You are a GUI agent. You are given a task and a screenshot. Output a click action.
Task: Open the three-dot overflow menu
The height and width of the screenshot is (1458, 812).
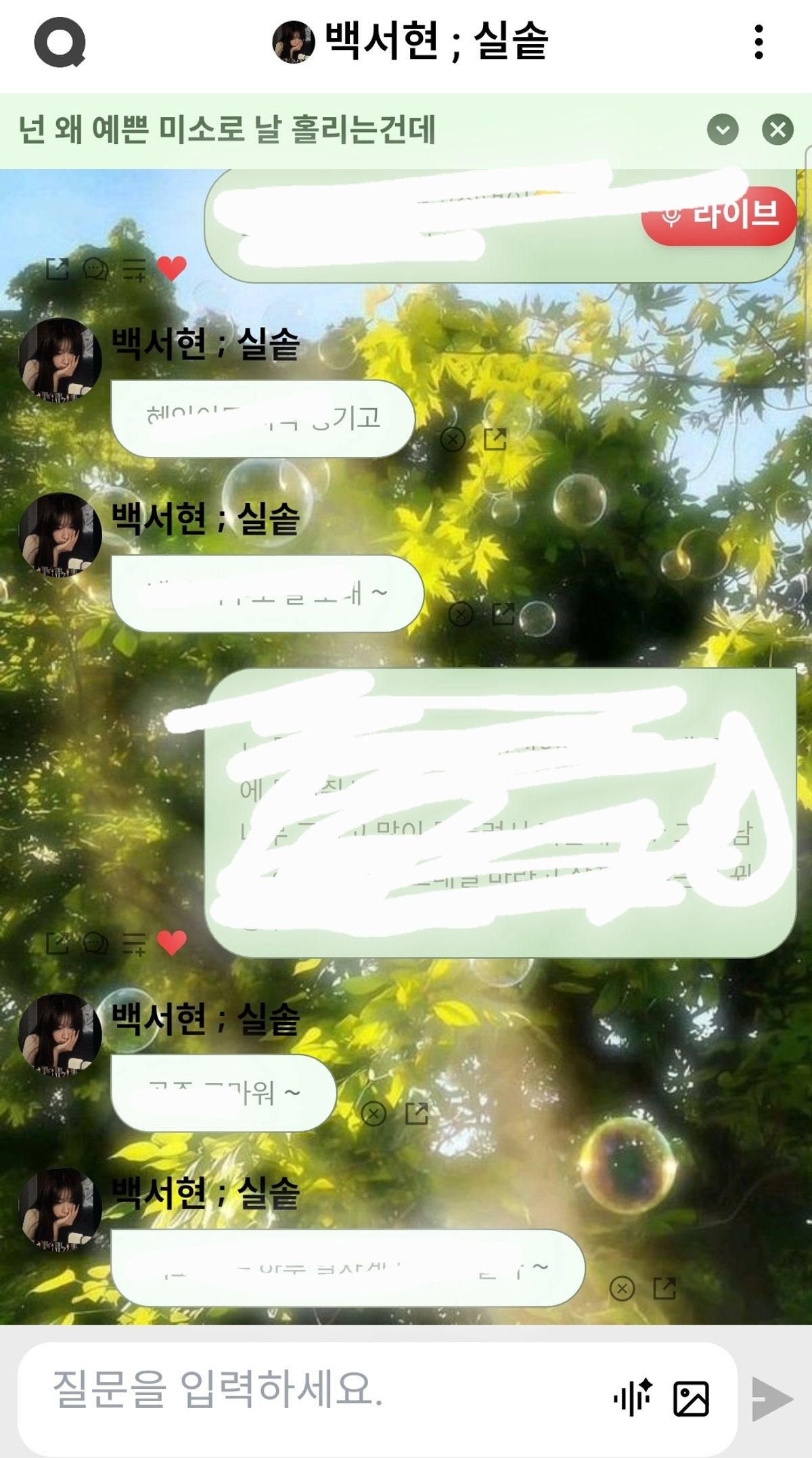[759, 42]
